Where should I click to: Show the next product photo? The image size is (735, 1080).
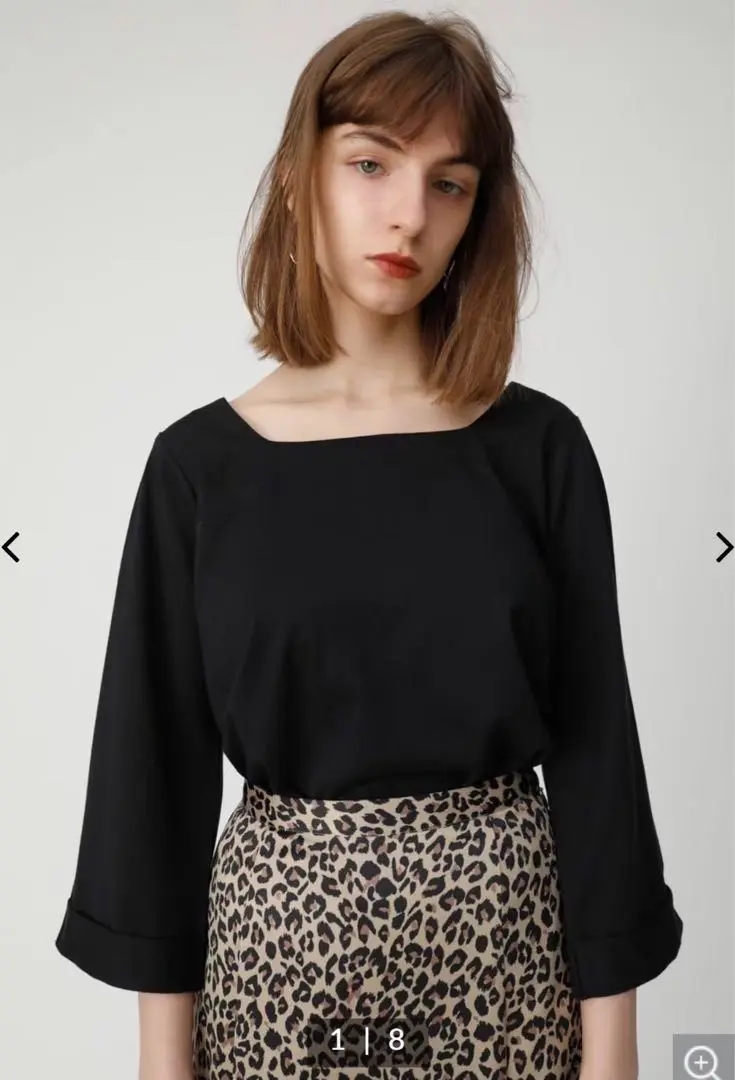point(723,547)
